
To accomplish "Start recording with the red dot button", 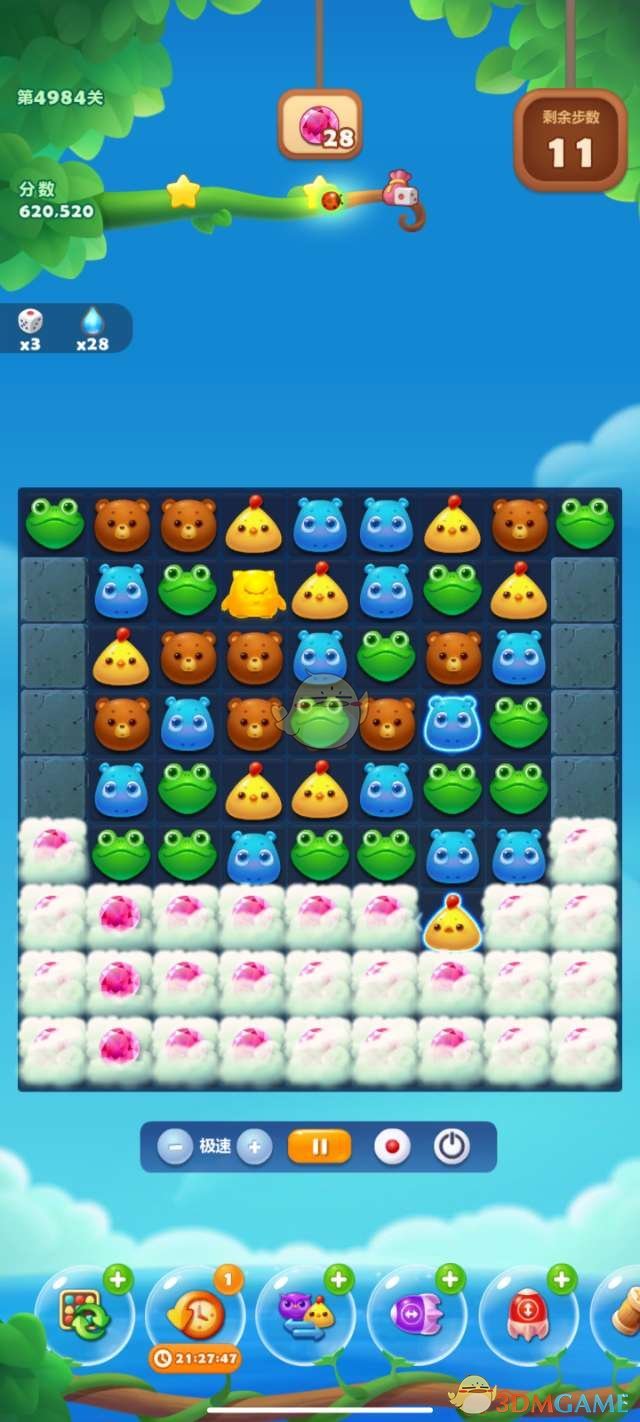I will tap(392, 1147).
